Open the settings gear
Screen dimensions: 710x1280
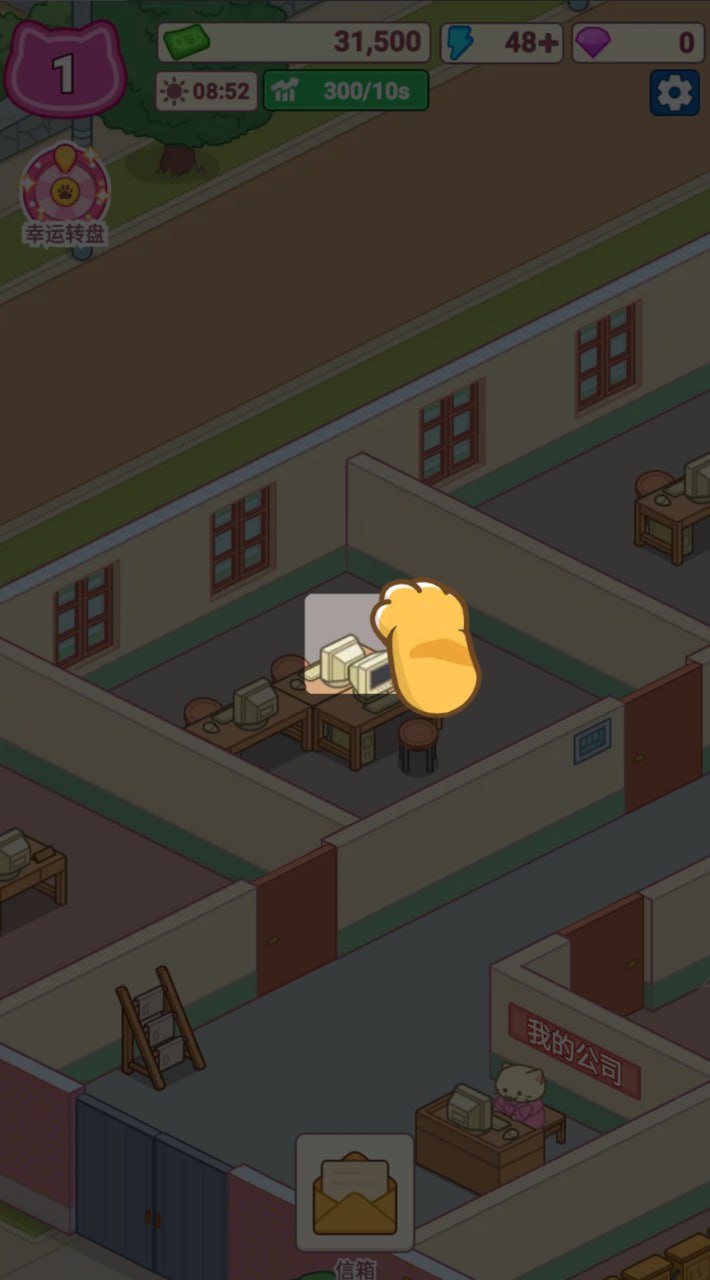[x=675, y=93]
